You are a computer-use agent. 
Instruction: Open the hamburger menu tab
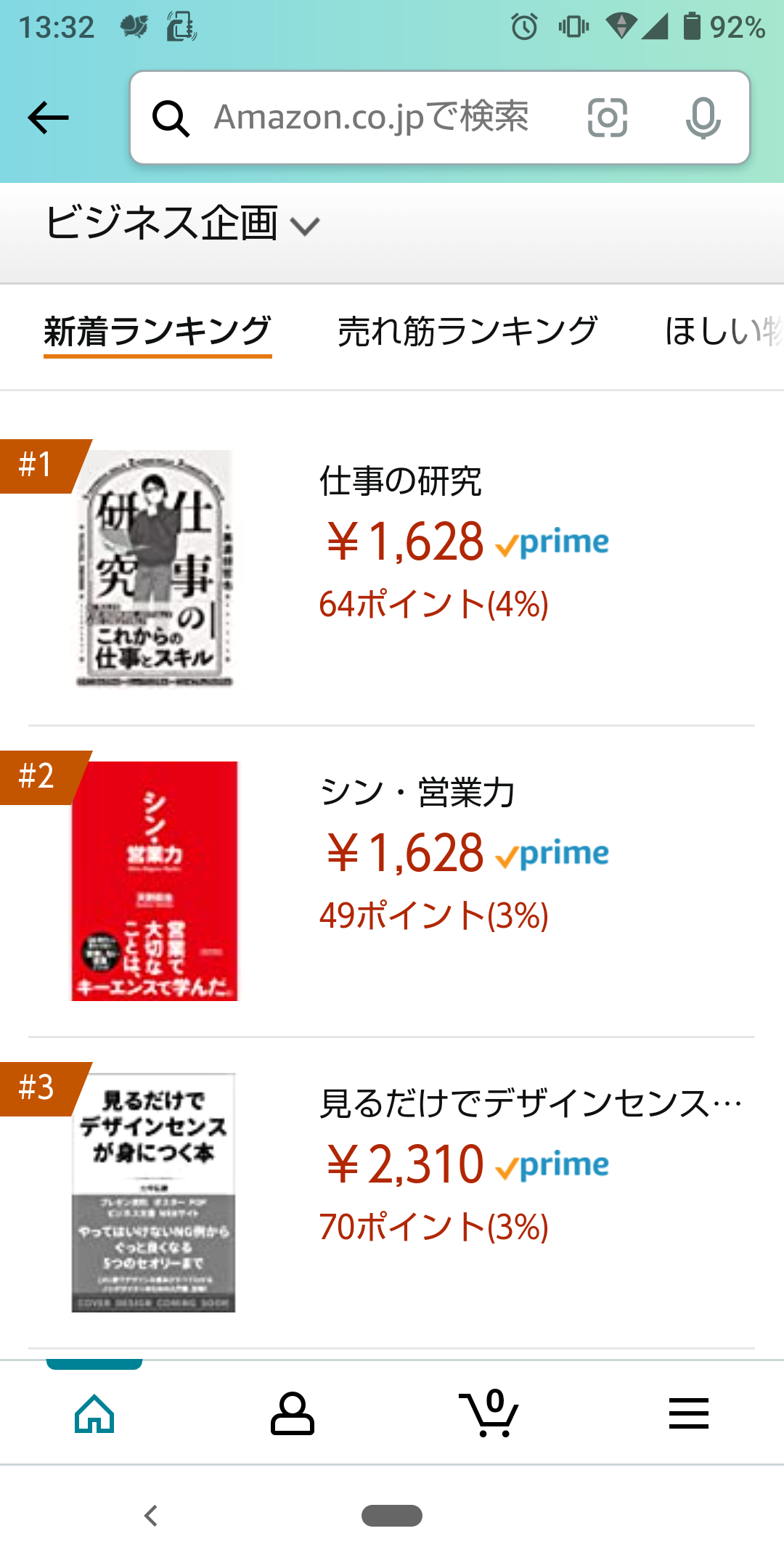[x=689, y=1413]
